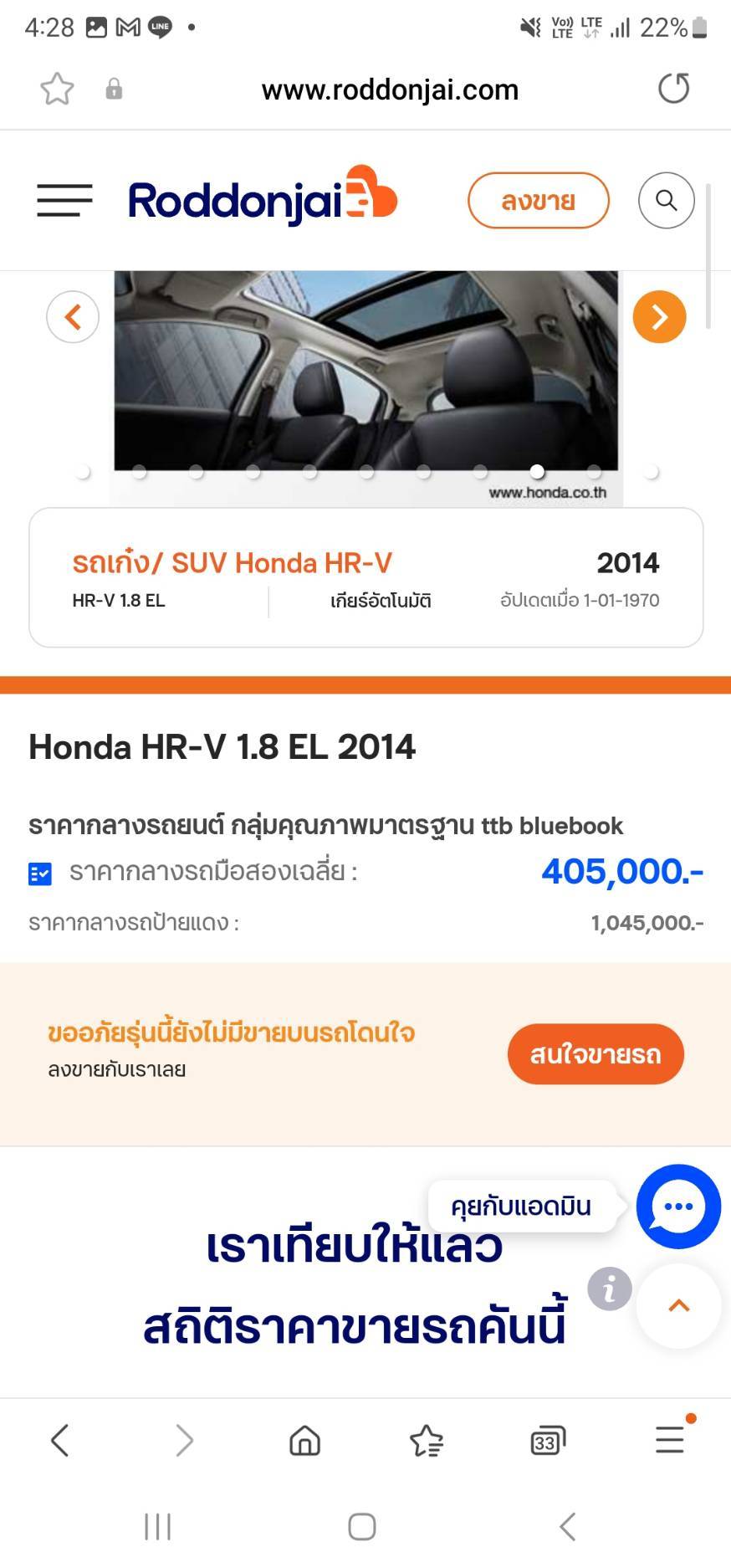Open browser bookmarks list
The height and width of the screenshot is (1568, 731).
point(427,1441)
